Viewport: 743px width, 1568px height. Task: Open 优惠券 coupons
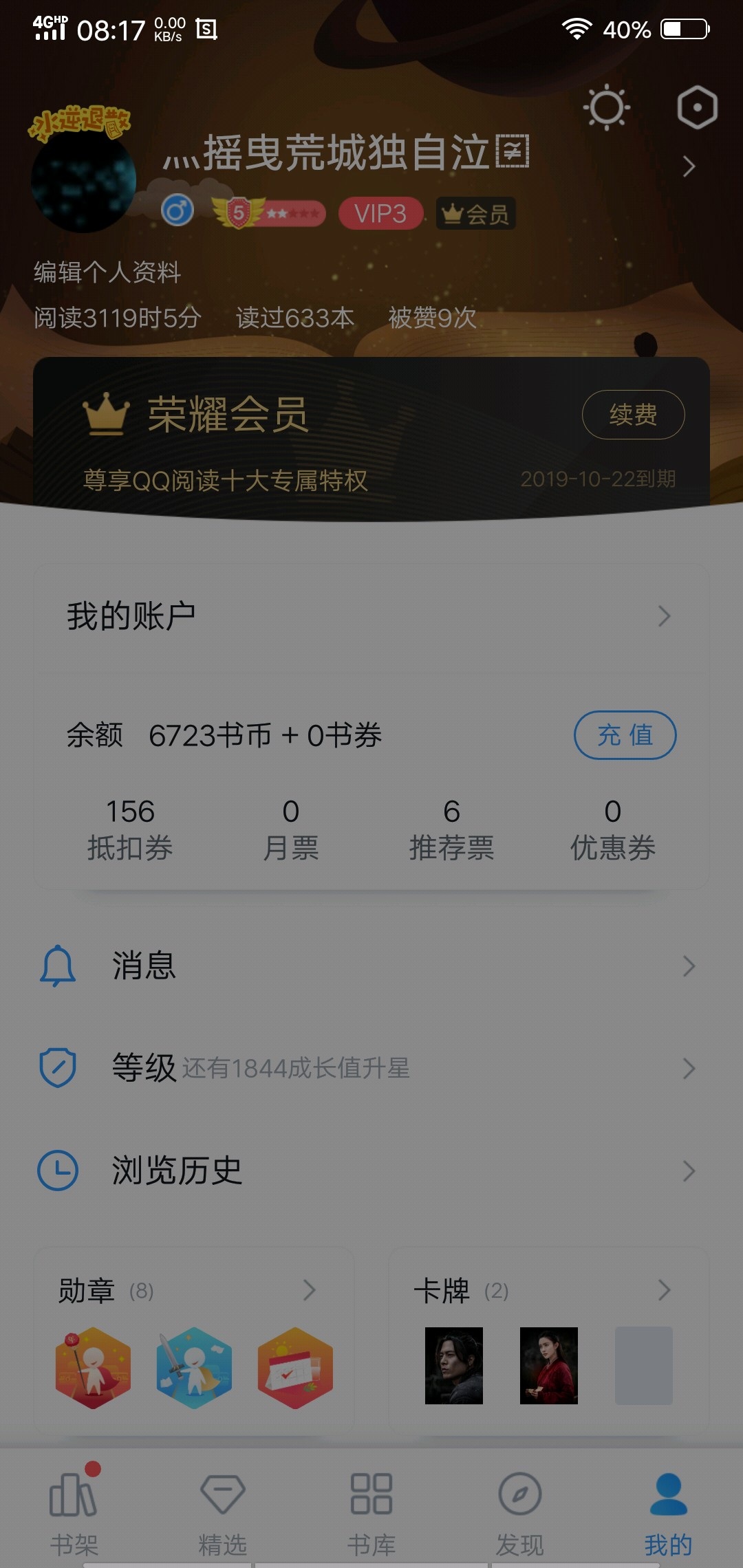(x=612, y=829)
